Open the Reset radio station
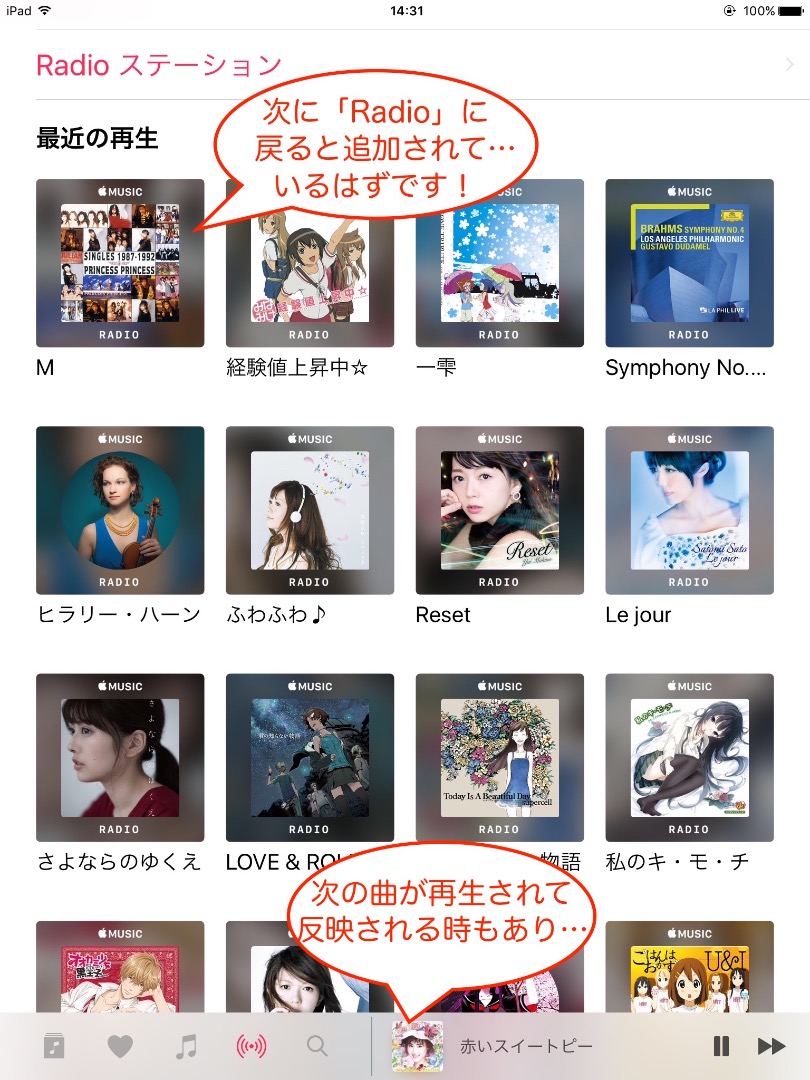Viewport: 810px width, 1080px height. 499,511
